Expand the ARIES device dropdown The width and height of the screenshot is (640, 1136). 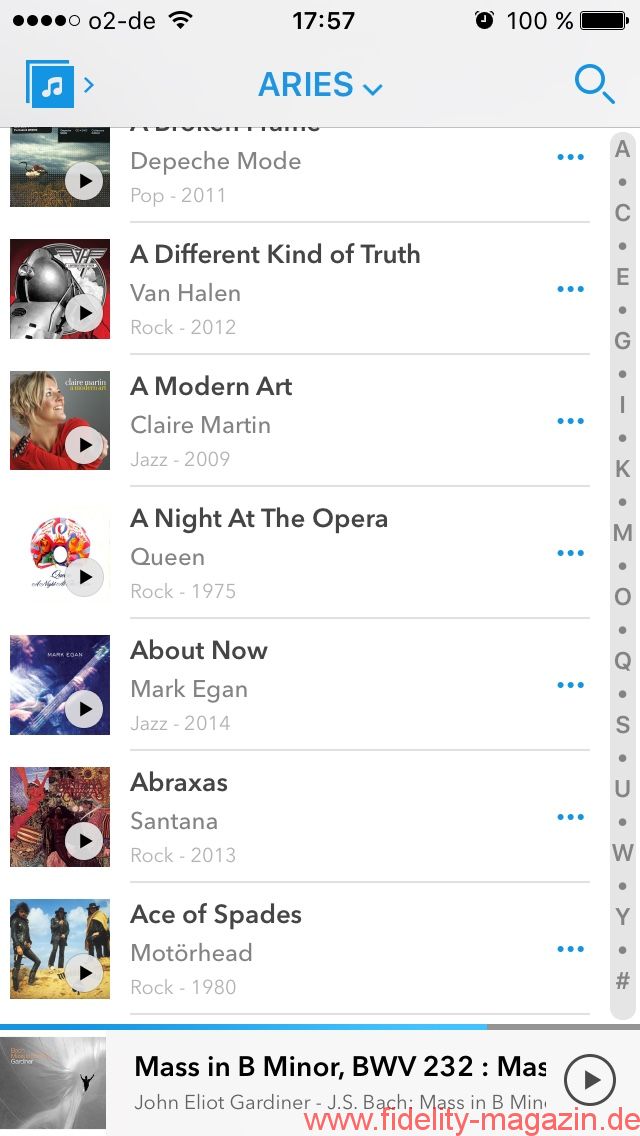click(320, 85)
